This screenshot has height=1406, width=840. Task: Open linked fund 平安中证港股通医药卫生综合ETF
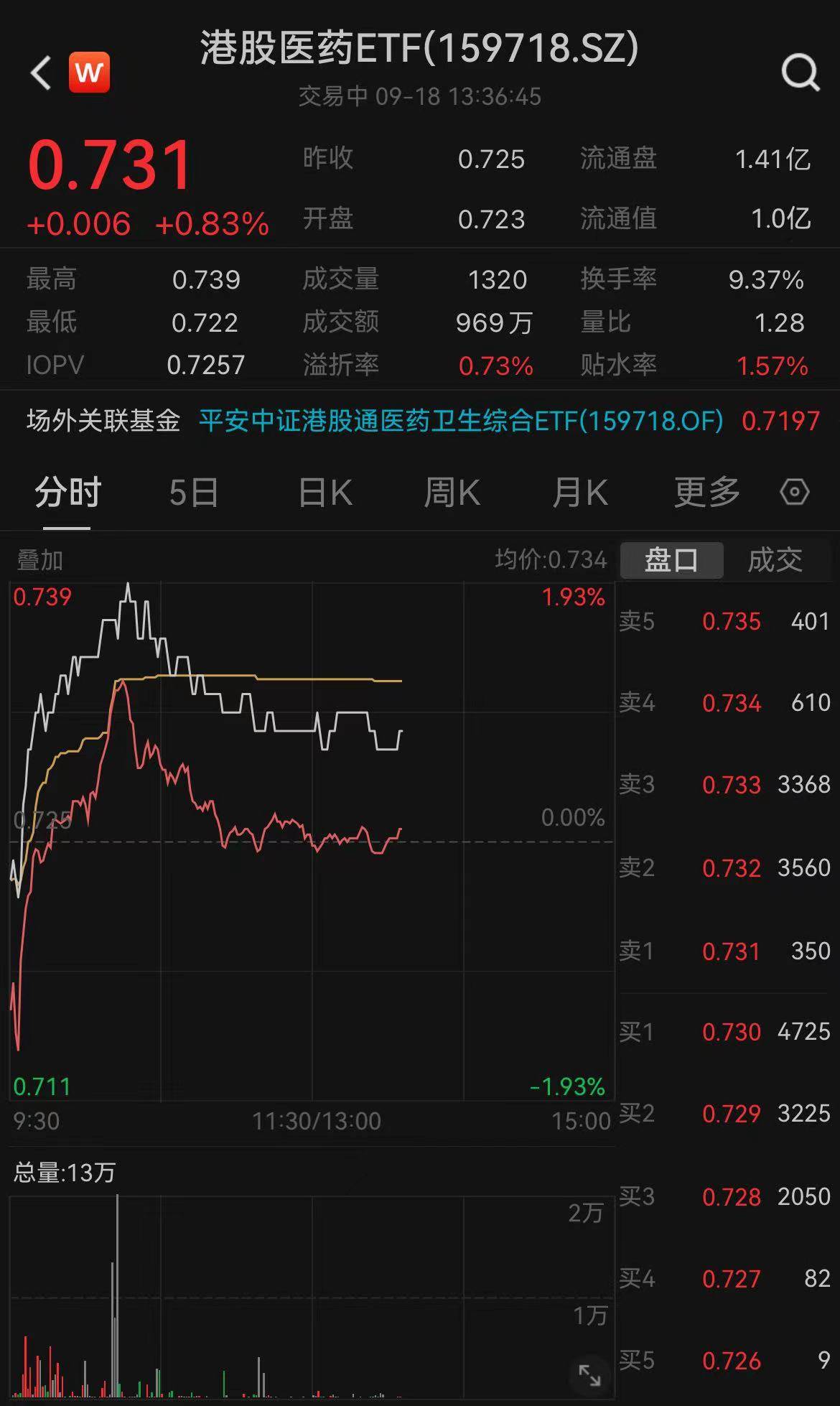coord(460,421)
